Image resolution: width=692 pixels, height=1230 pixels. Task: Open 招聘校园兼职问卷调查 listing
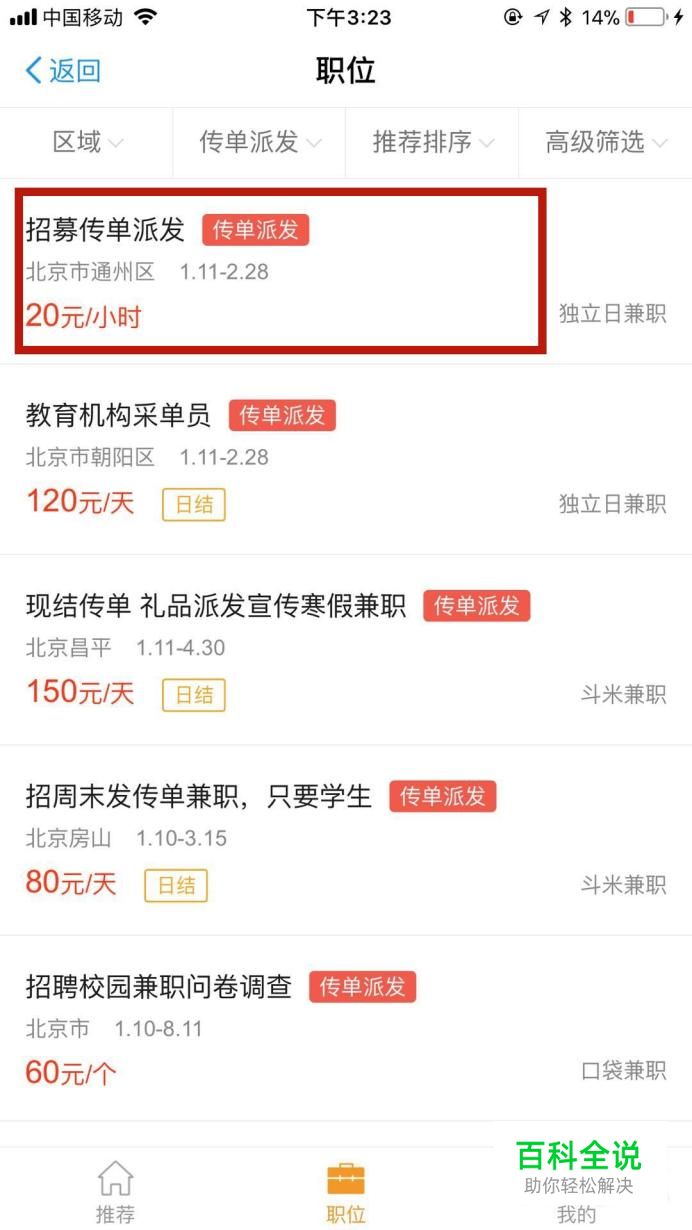click(346, 1028)
